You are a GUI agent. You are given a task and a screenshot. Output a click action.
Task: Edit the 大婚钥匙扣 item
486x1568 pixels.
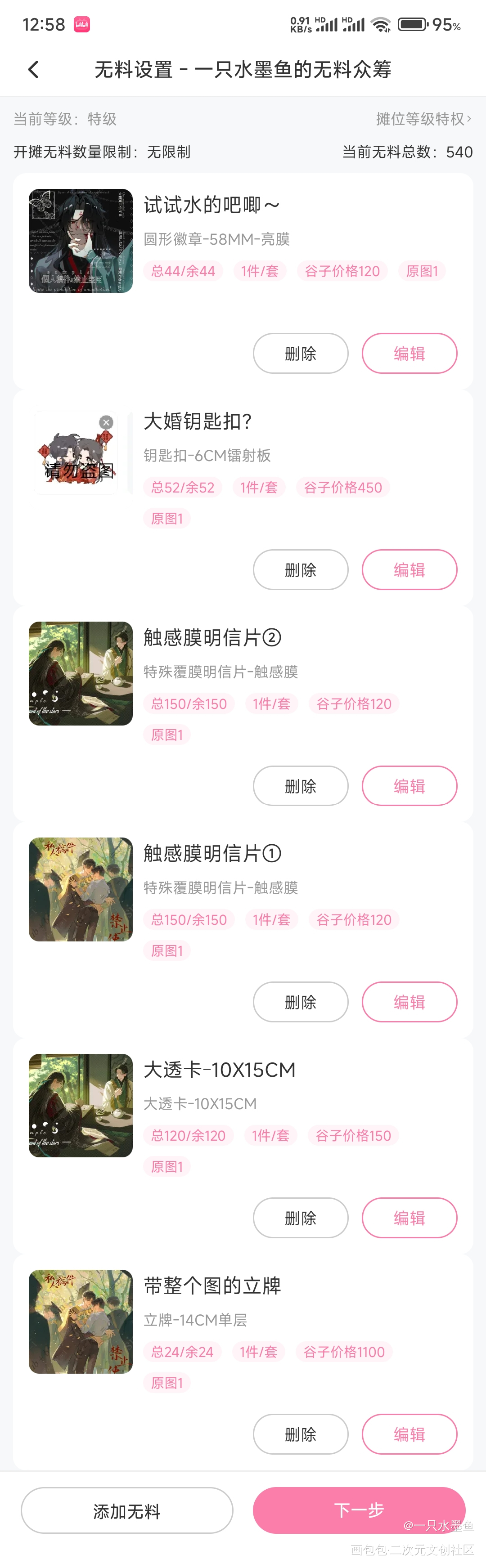tap(409, 570)
